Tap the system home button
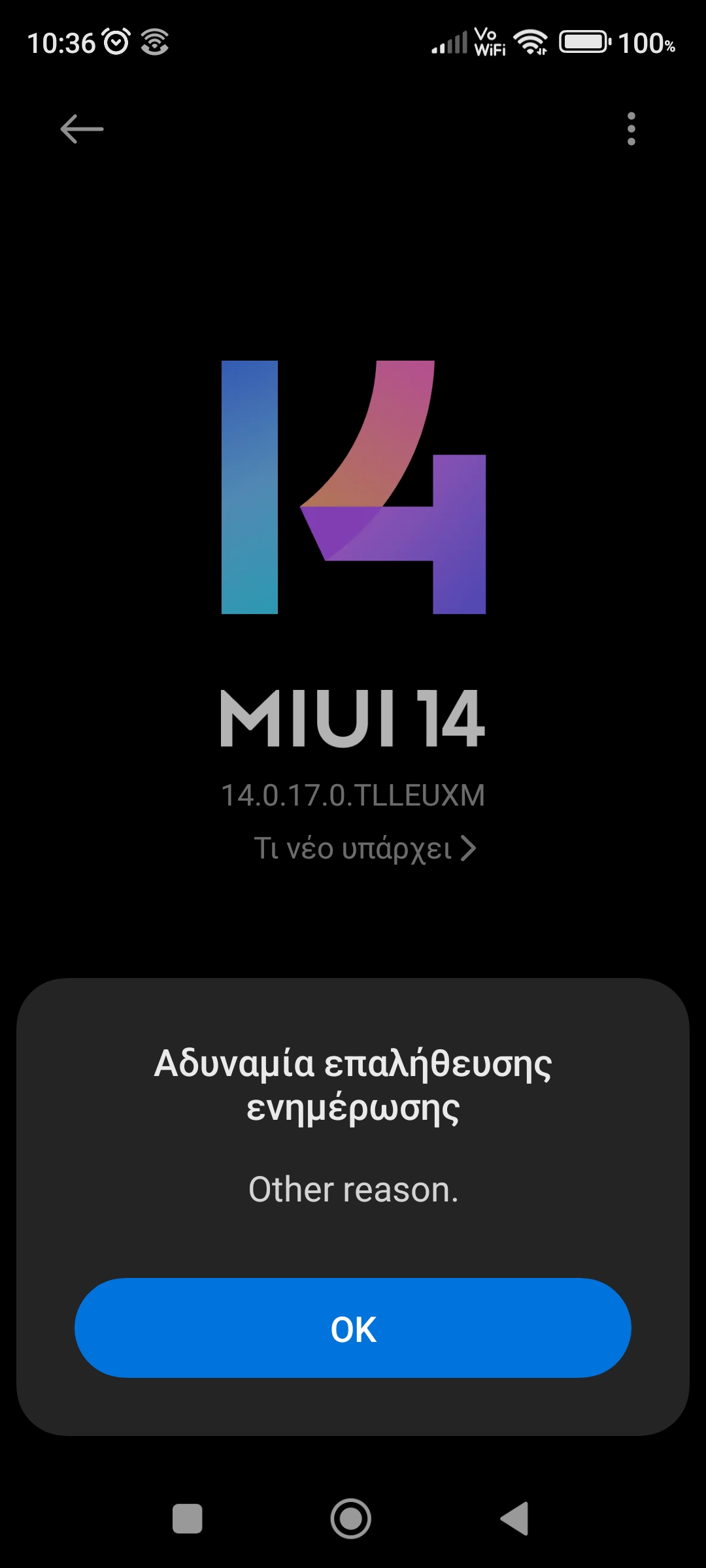Screen dimensions: 706x1568 click(x=351, y=1518)
